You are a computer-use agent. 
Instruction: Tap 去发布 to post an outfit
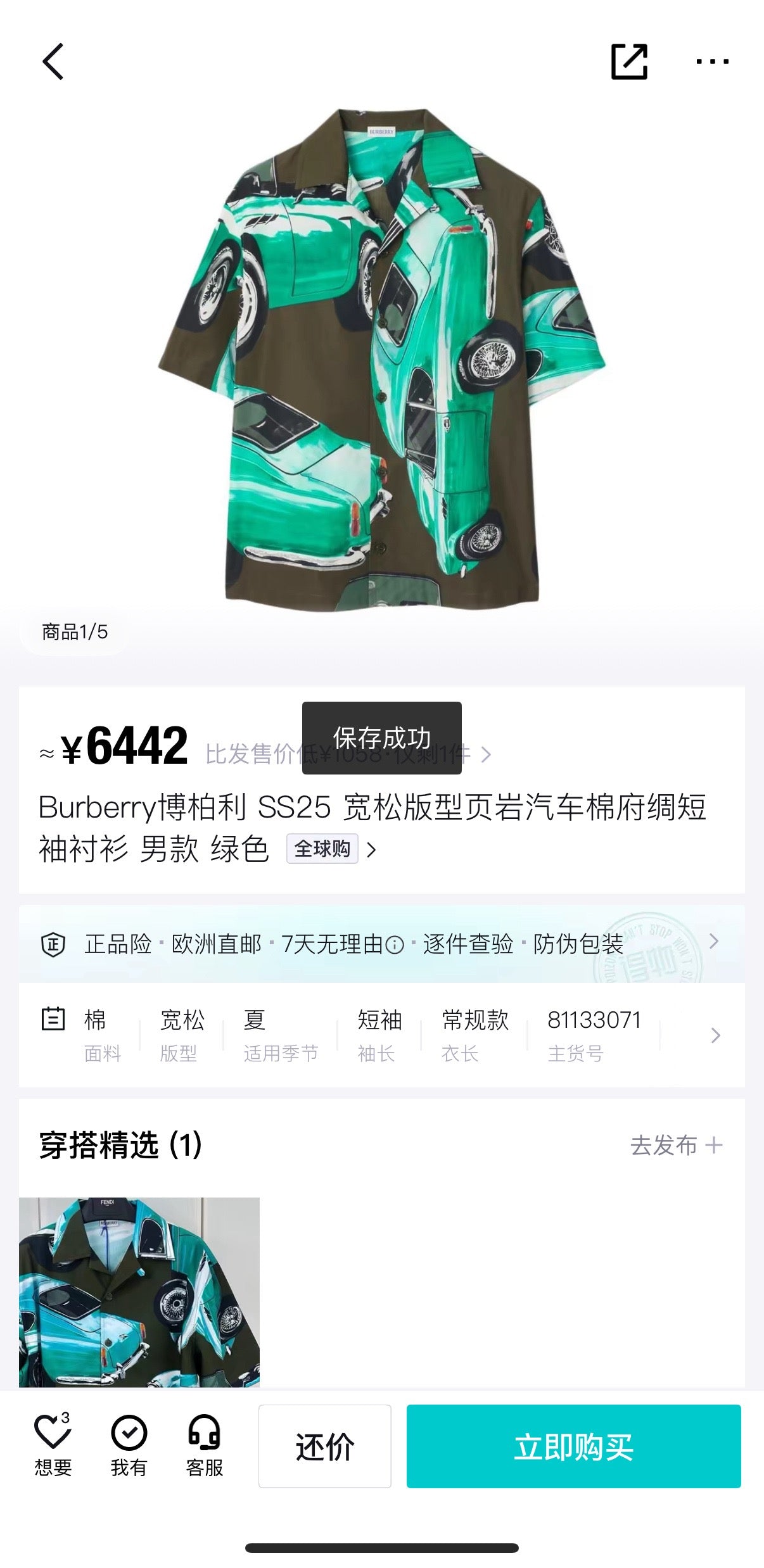pos(676,1145)
